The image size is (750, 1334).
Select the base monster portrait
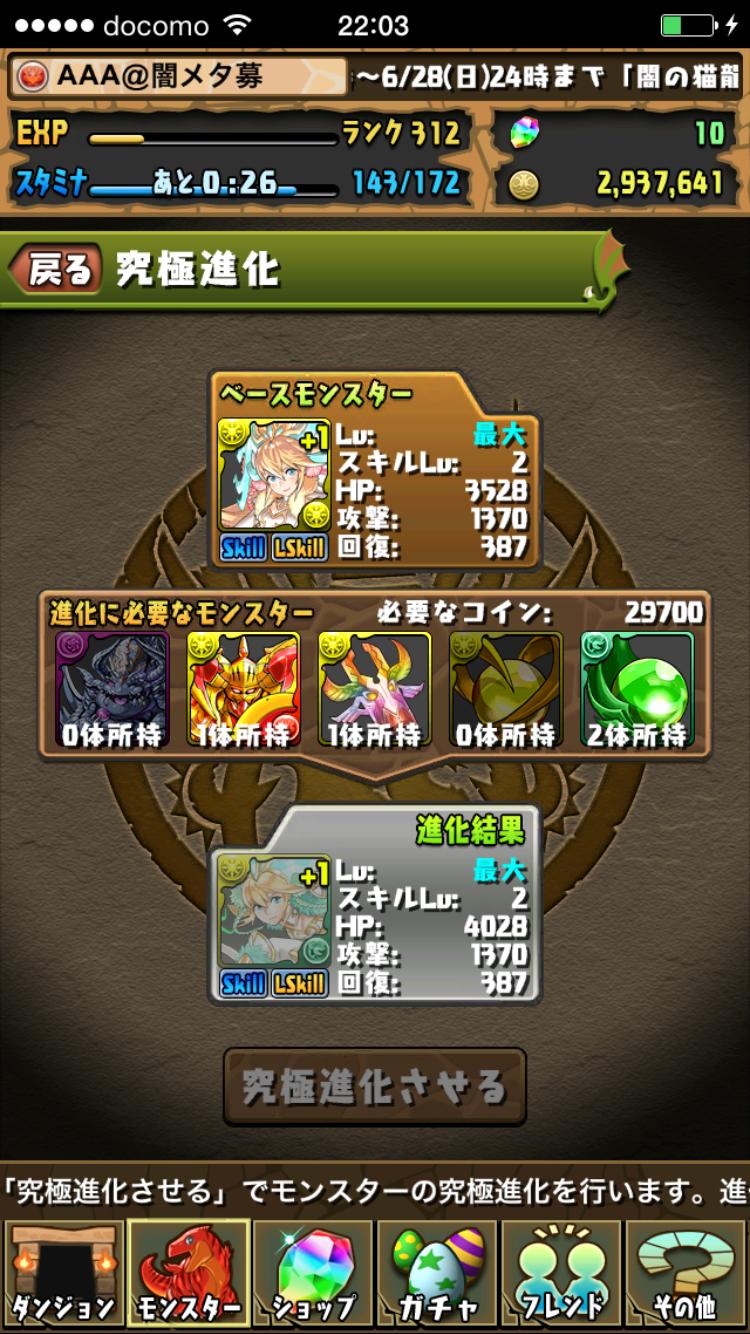point(273,475)
